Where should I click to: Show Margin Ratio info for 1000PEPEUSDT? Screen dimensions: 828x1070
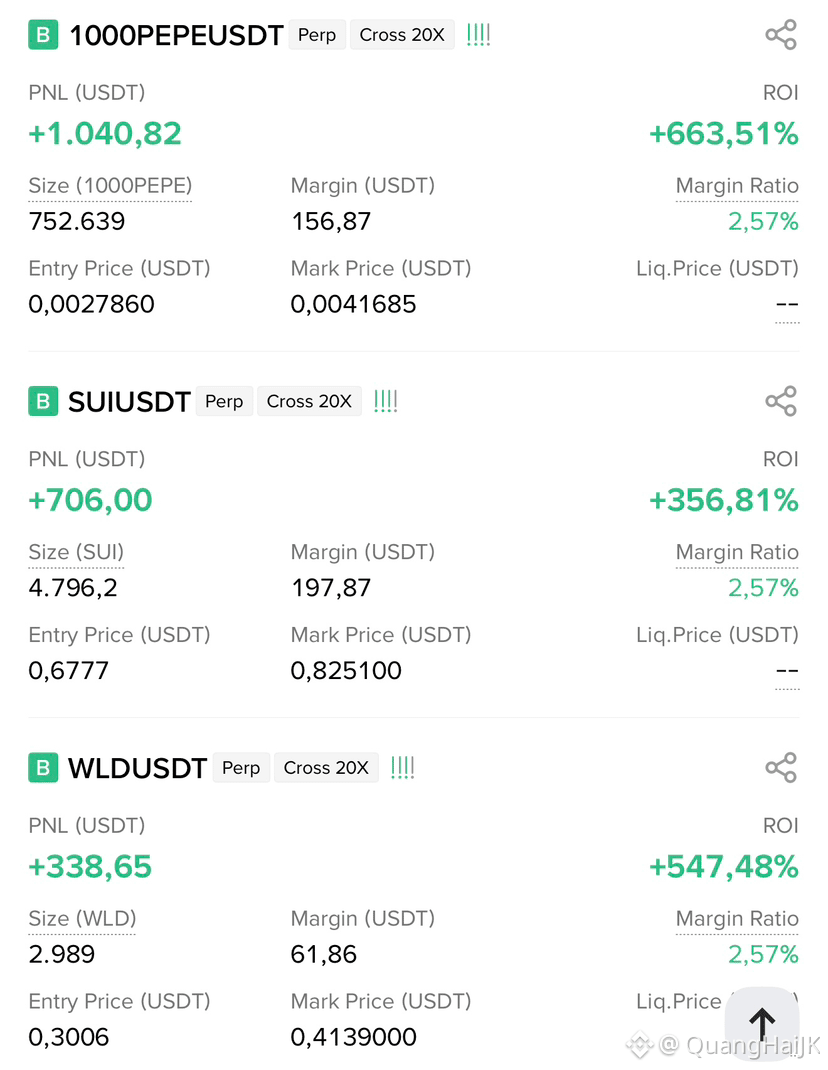(737, 186)
